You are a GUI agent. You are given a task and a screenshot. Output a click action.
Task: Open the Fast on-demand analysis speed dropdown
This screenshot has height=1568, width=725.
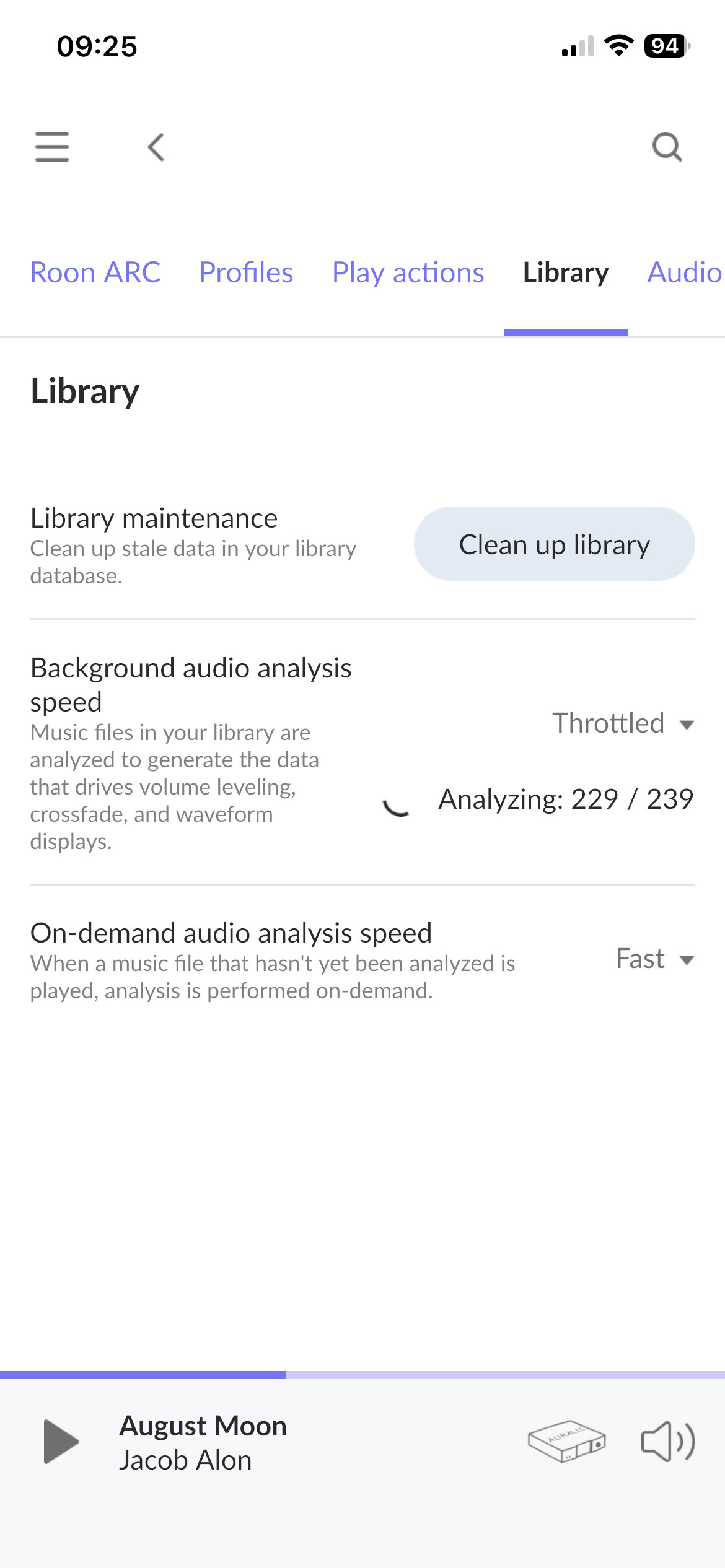tap(654, 959)
